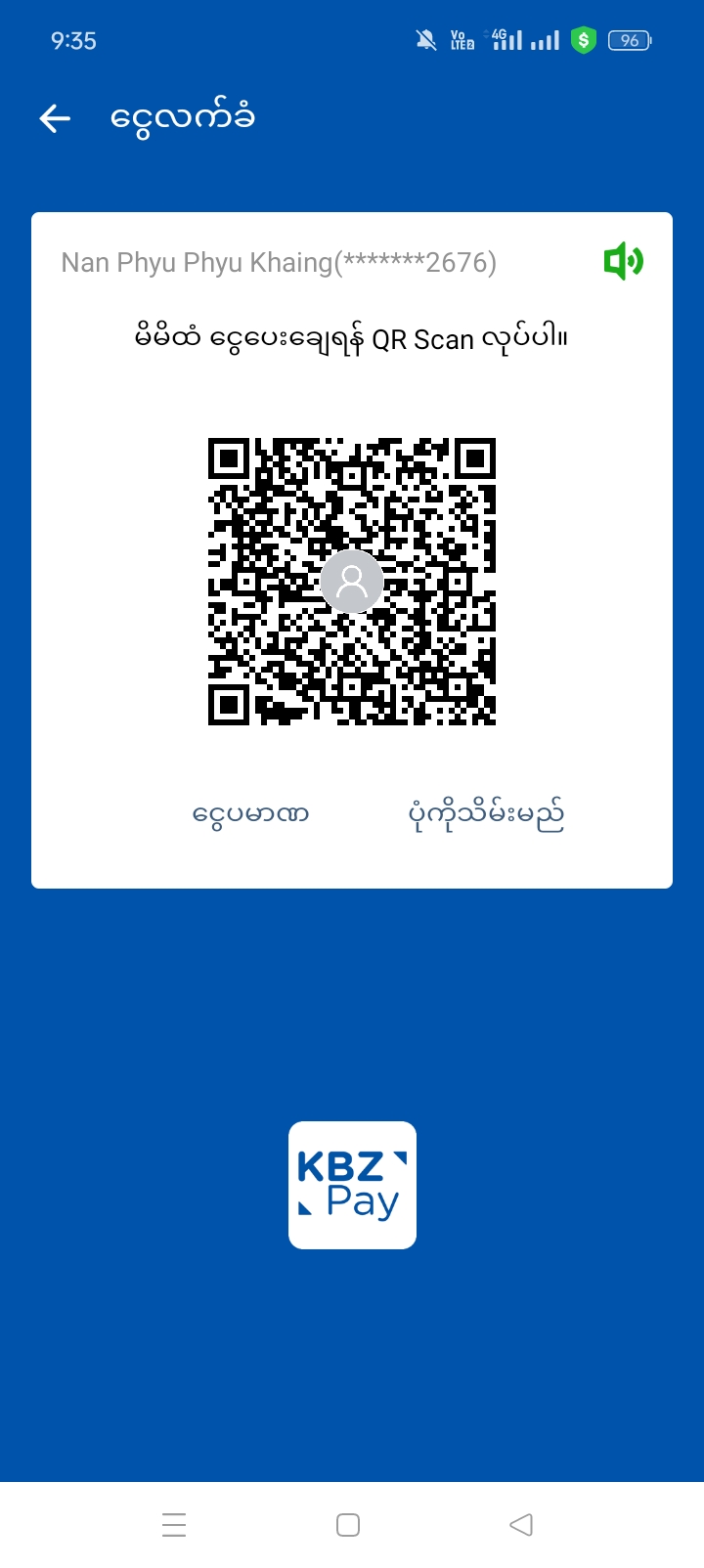704x1568 pixels.
Task: Go to the phone's home screen
Action: 348,1525
